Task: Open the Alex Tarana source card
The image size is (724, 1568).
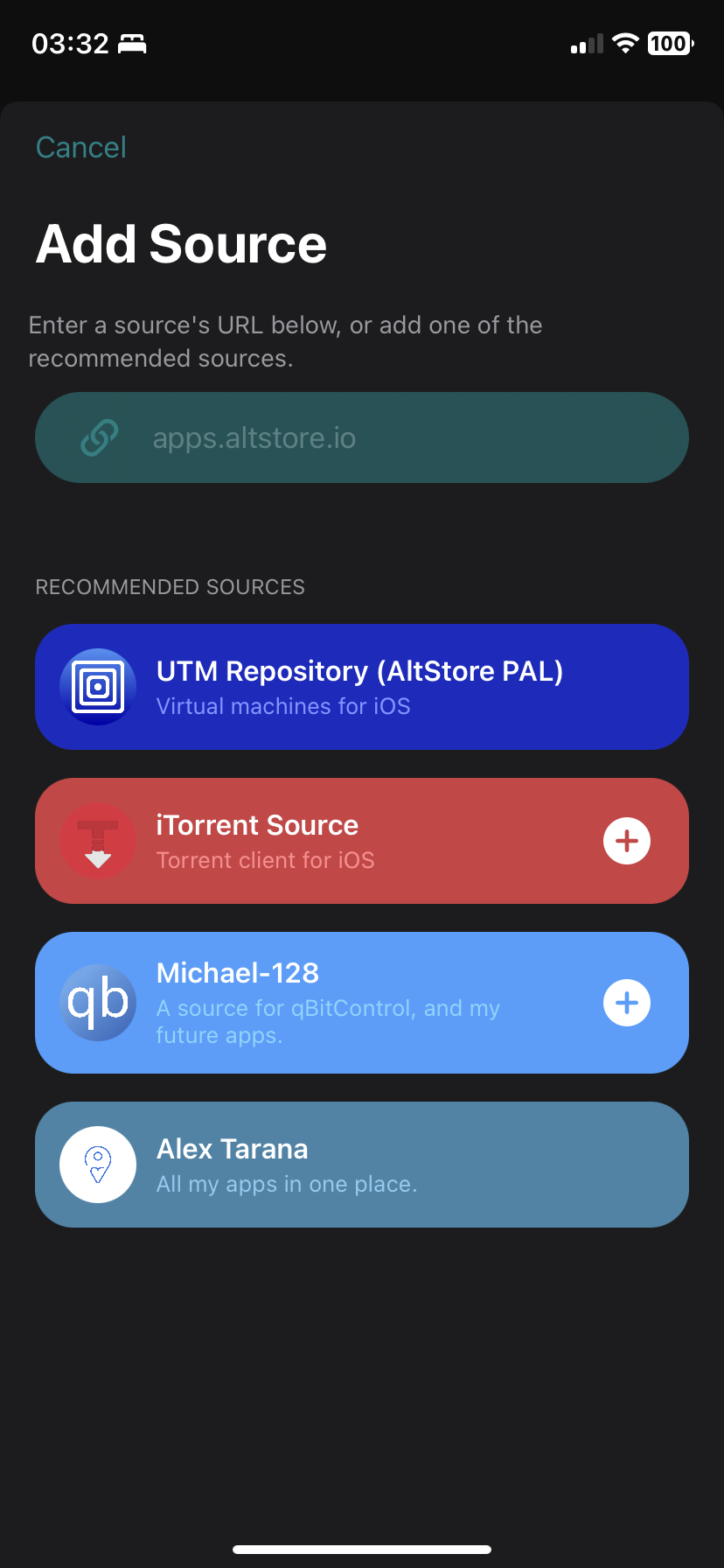Action: pos(362,1165)
